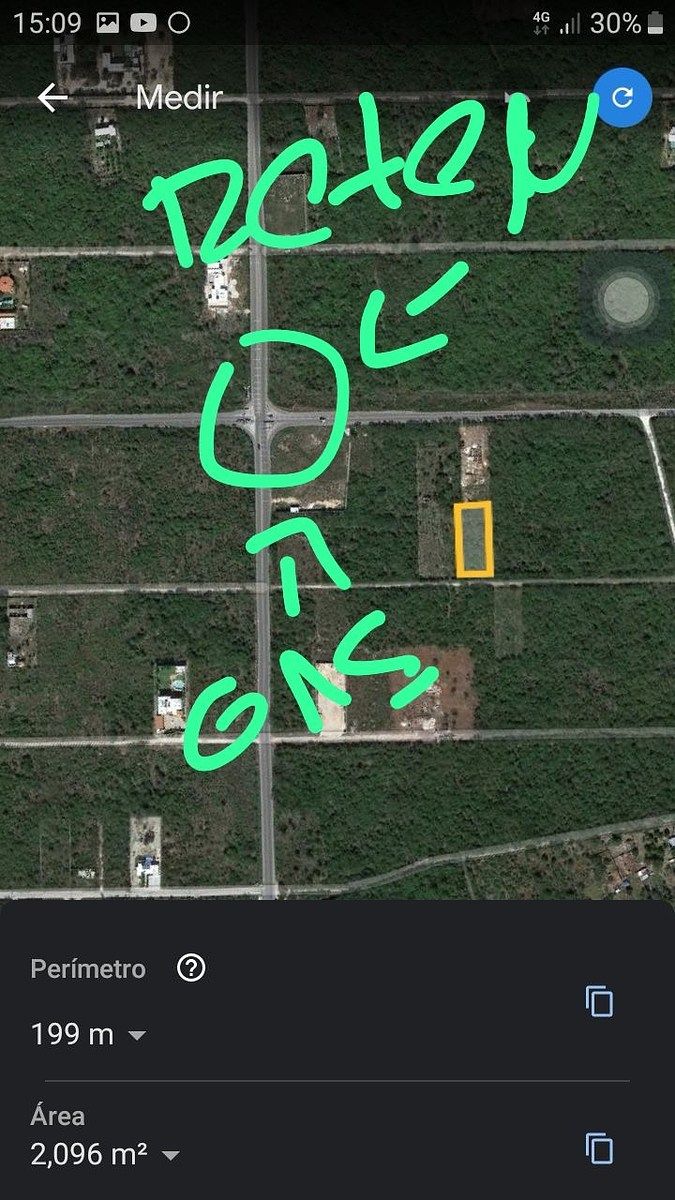Open the help icon beside Perímetro

[x=190, y=968]
